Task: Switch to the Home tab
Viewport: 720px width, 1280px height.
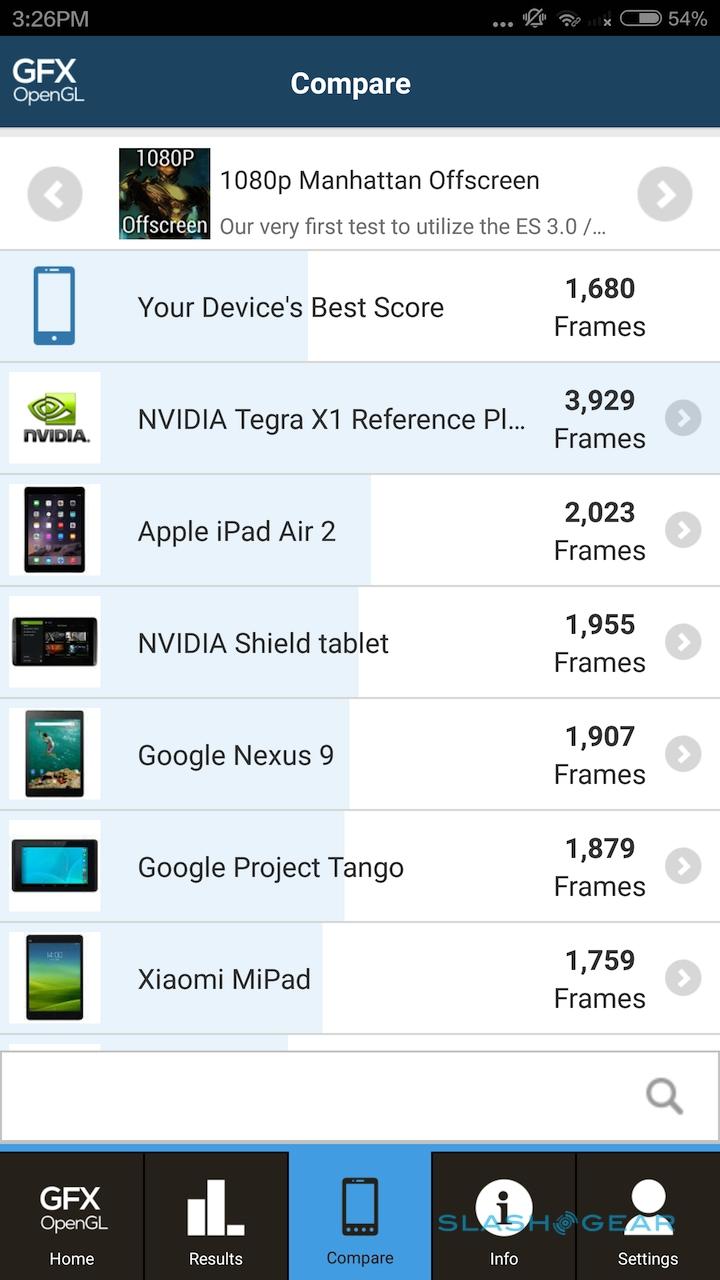Action: click(x=72, y=1216)
